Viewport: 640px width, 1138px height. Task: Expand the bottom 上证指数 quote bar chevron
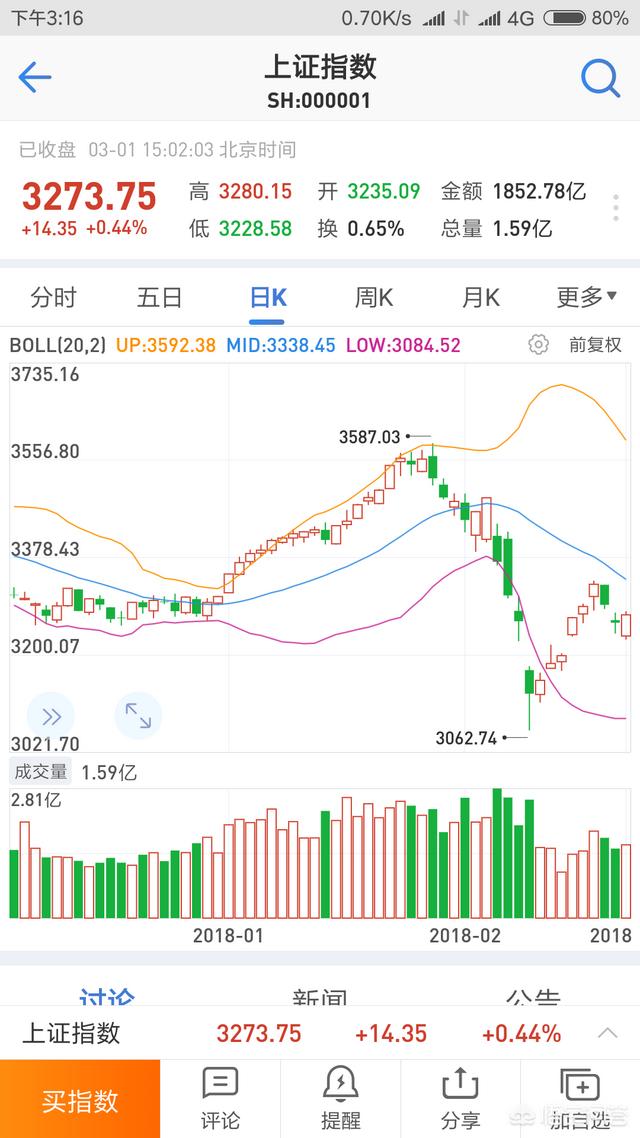[607, 1033]
